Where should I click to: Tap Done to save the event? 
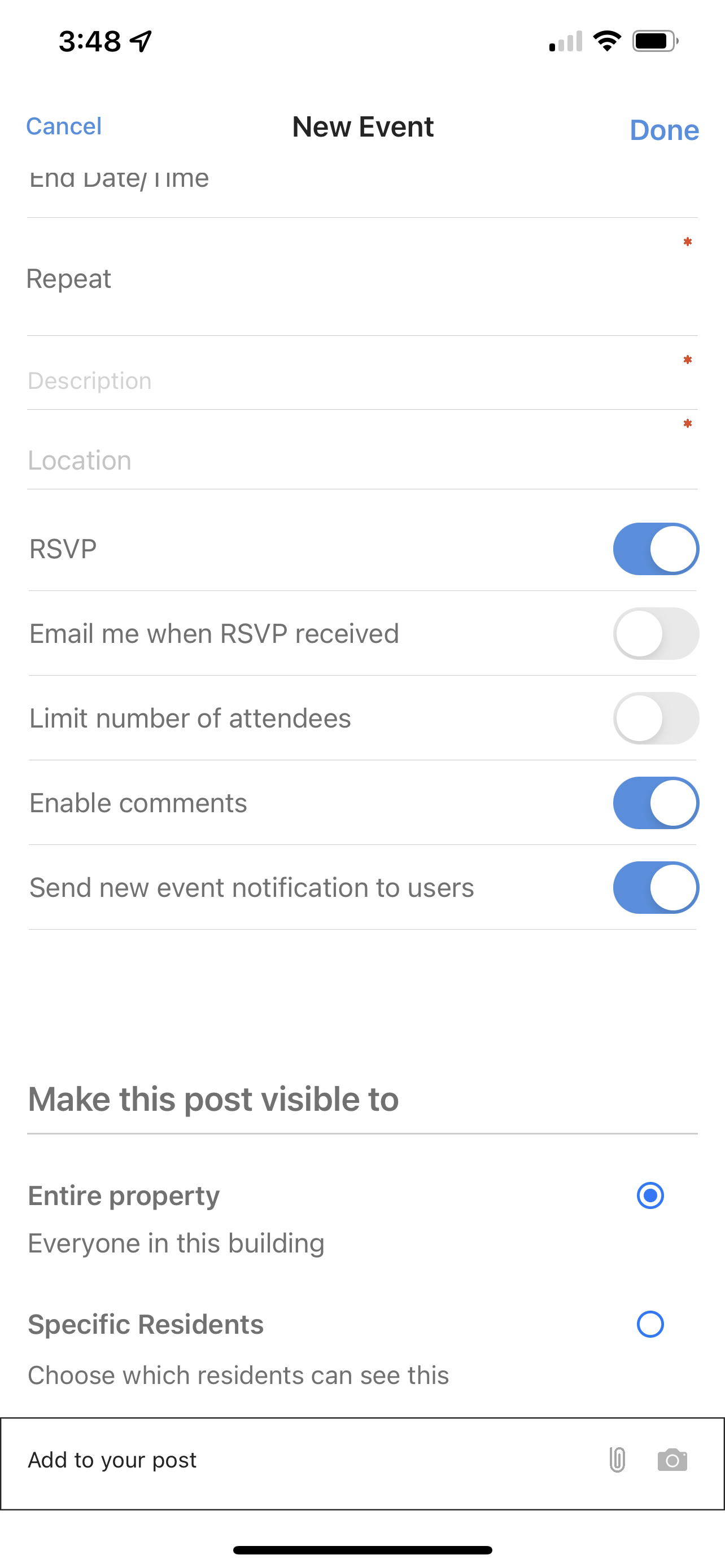tap(663, 130)
